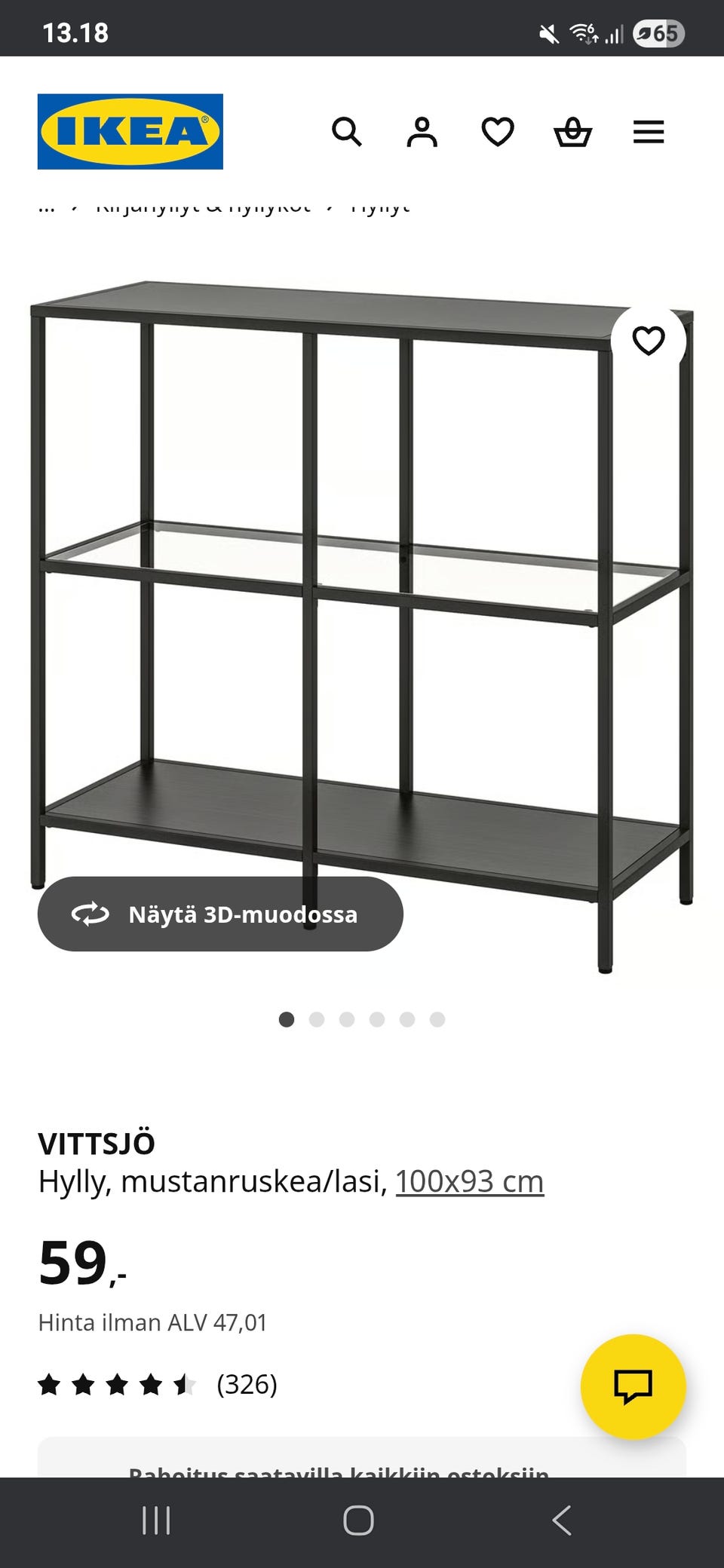The image size is (724, 1568).
Task: Open the search icon
Action: click(347, 132)
